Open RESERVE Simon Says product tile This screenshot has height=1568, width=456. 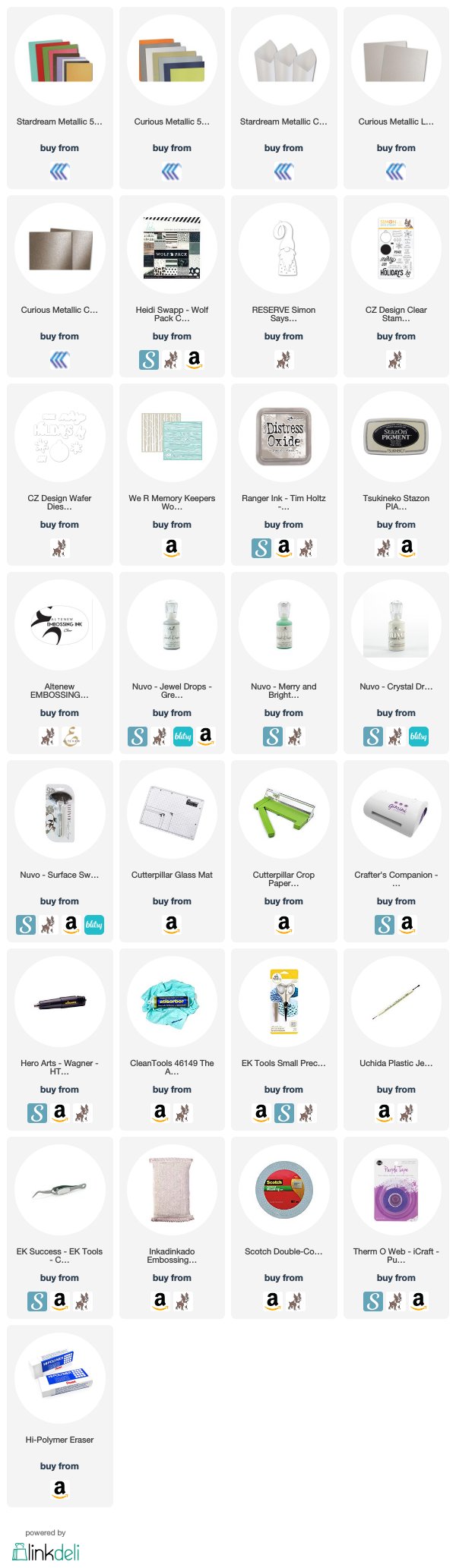[283, 249]
